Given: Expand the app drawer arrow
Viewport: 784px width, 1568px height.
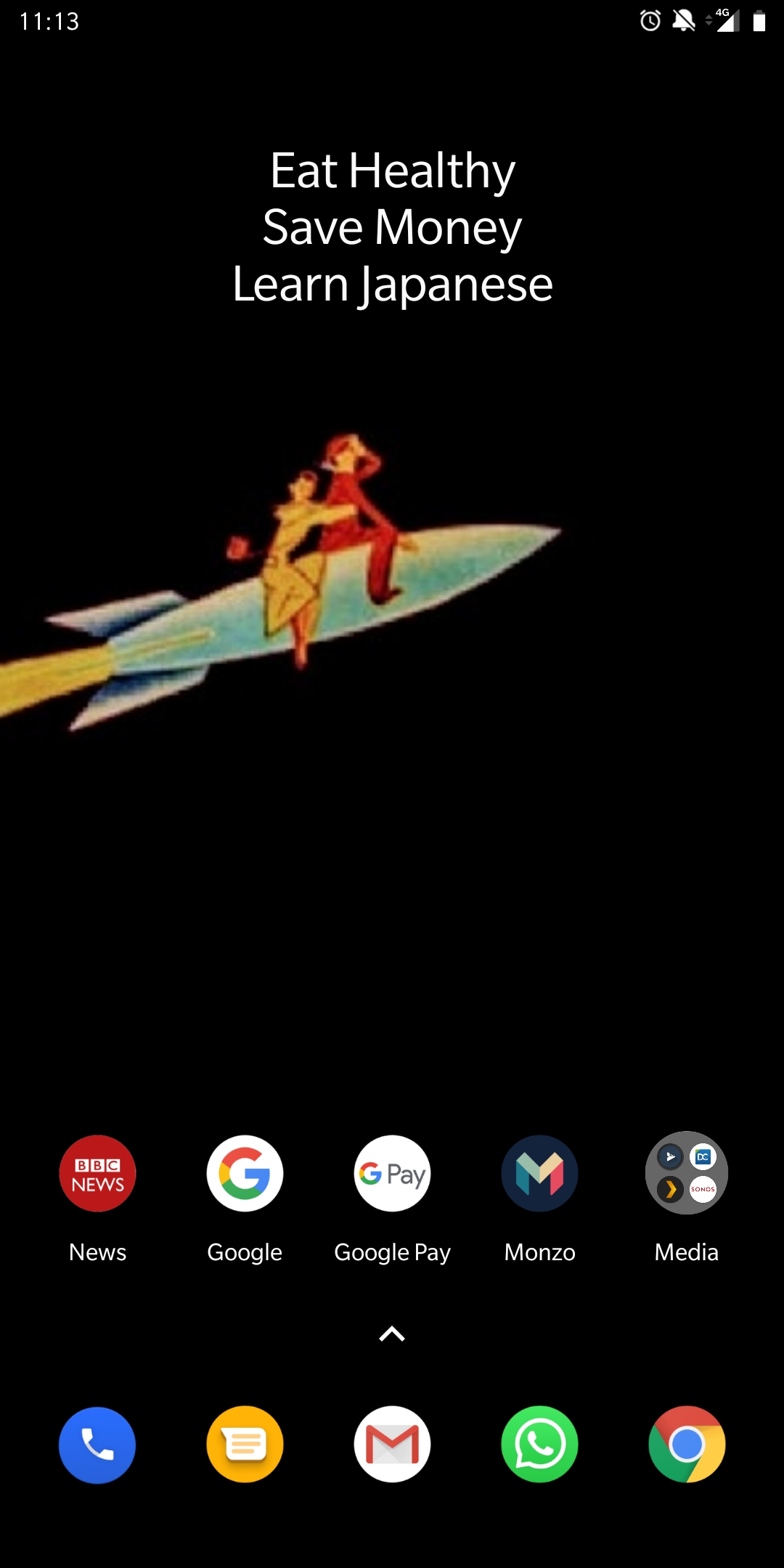Looking at the screenshot, I should pyautogui.click(x=392, y=1334).
